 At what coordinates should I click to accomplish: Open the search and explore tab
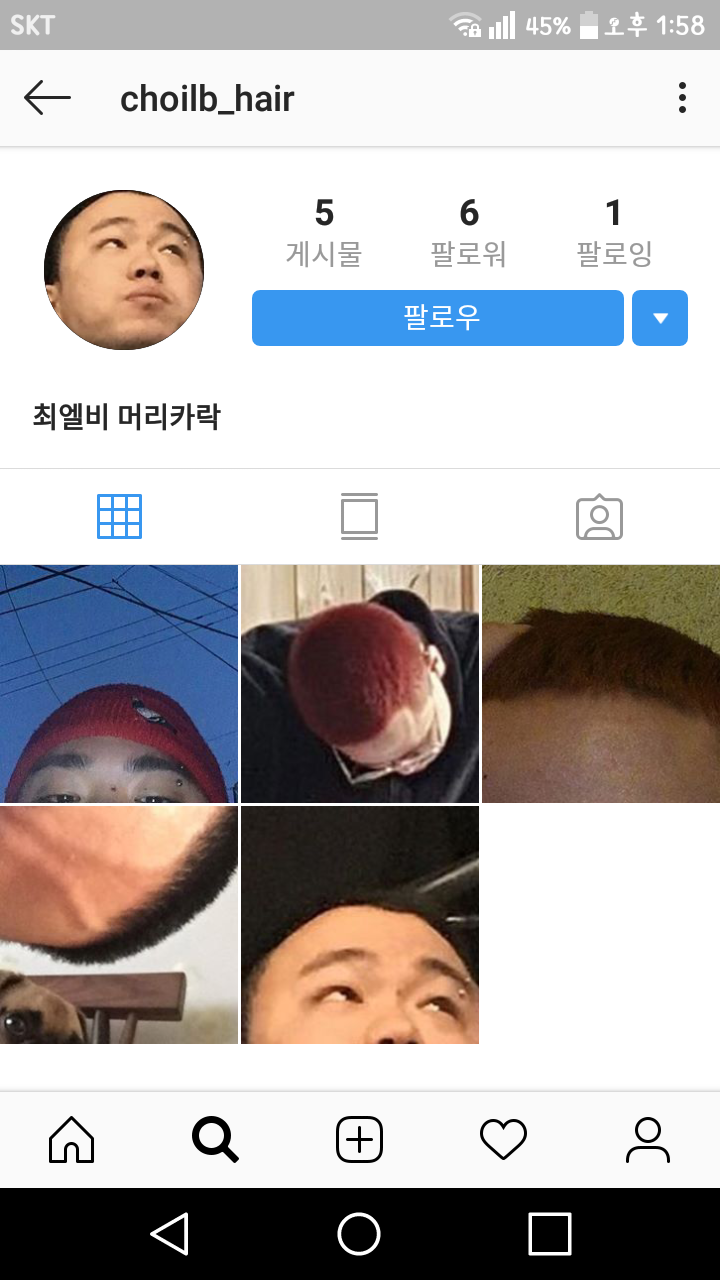pos(215,1140)
